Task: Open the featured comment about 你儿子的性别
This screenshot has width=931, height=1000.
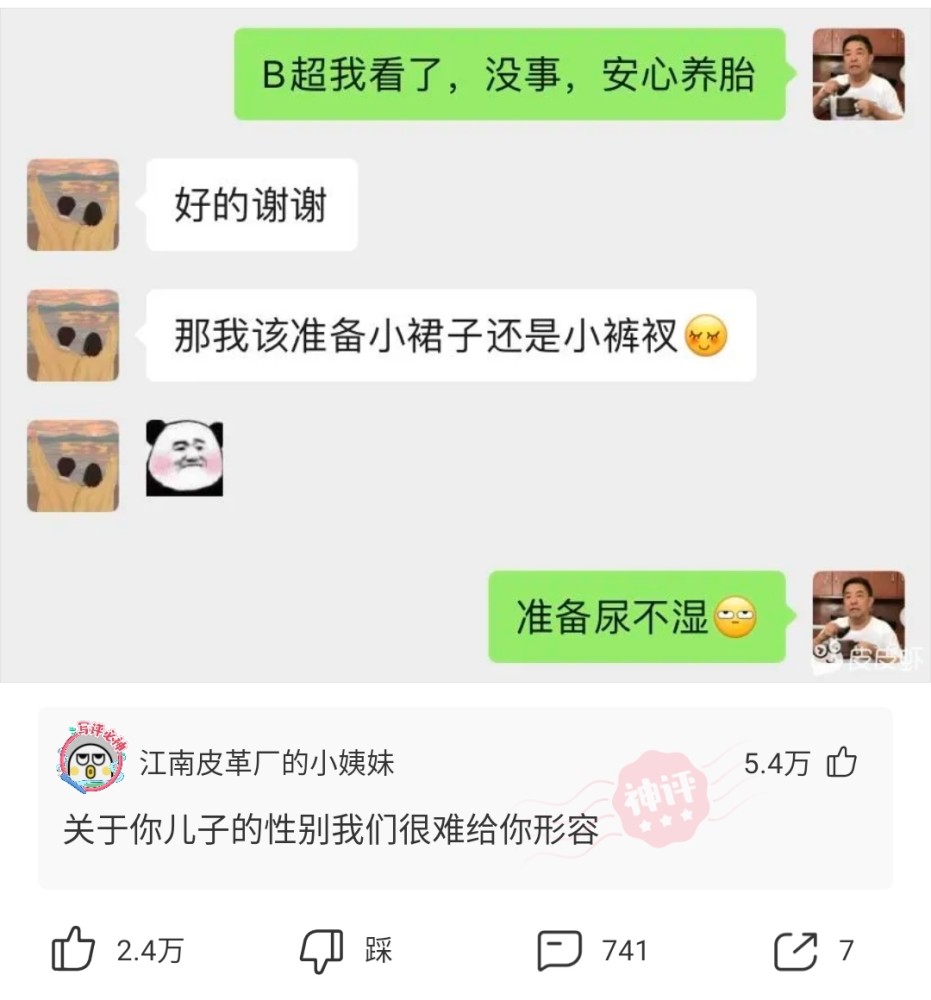Action: click(x=330, y=831)
